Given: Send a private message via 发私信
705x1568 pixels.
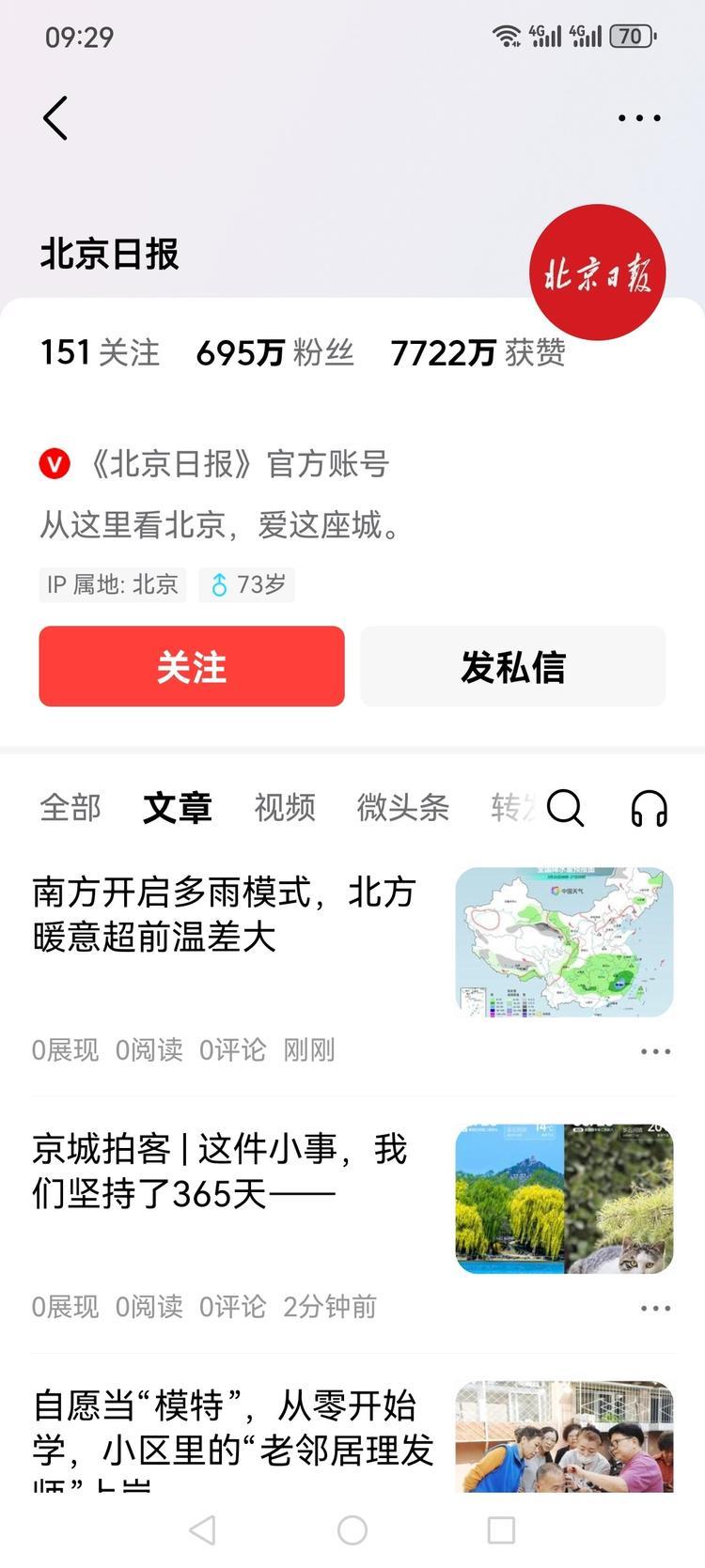Looking at the screenshot, I should point(512,667).
